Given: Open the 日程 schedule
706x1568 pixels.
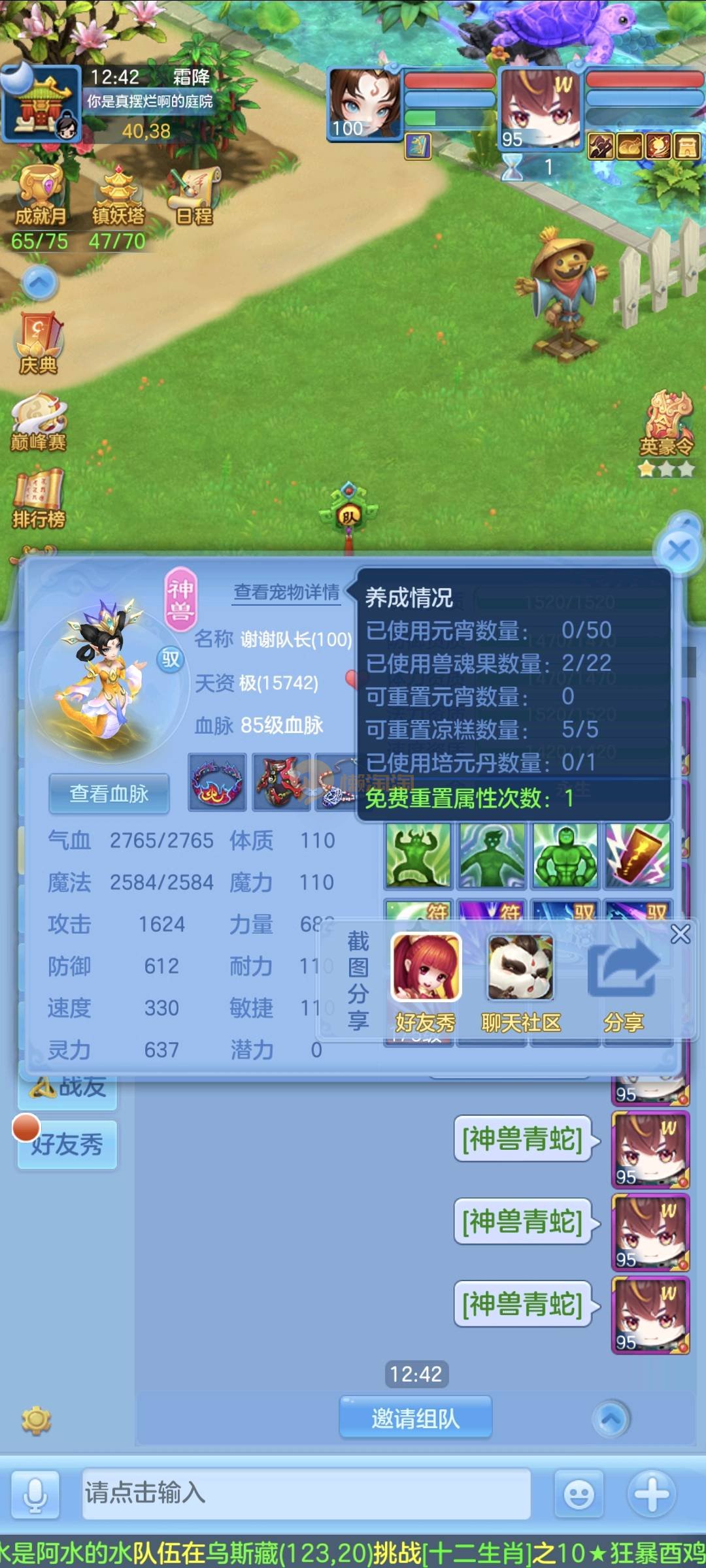Looking at the screenshot, I should pos(194,197).
